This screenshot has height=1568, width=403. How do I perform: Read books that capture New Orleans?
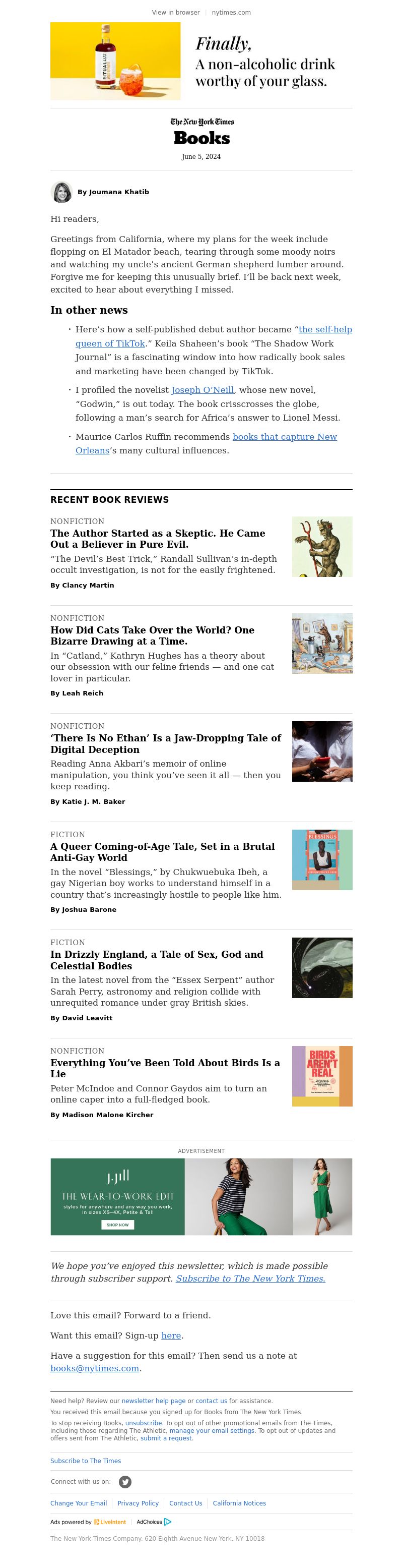click(x=285, y=436)
